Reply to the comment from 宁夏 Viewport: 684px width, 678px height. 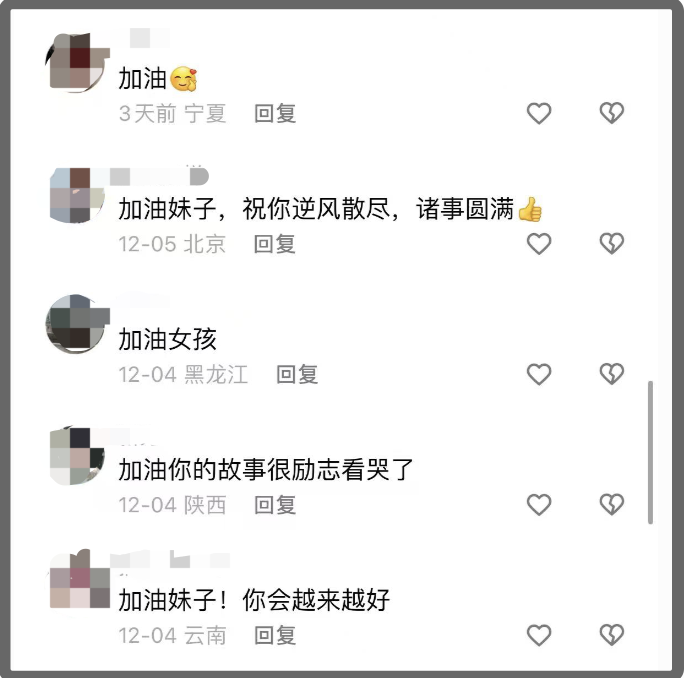(275, 113)
